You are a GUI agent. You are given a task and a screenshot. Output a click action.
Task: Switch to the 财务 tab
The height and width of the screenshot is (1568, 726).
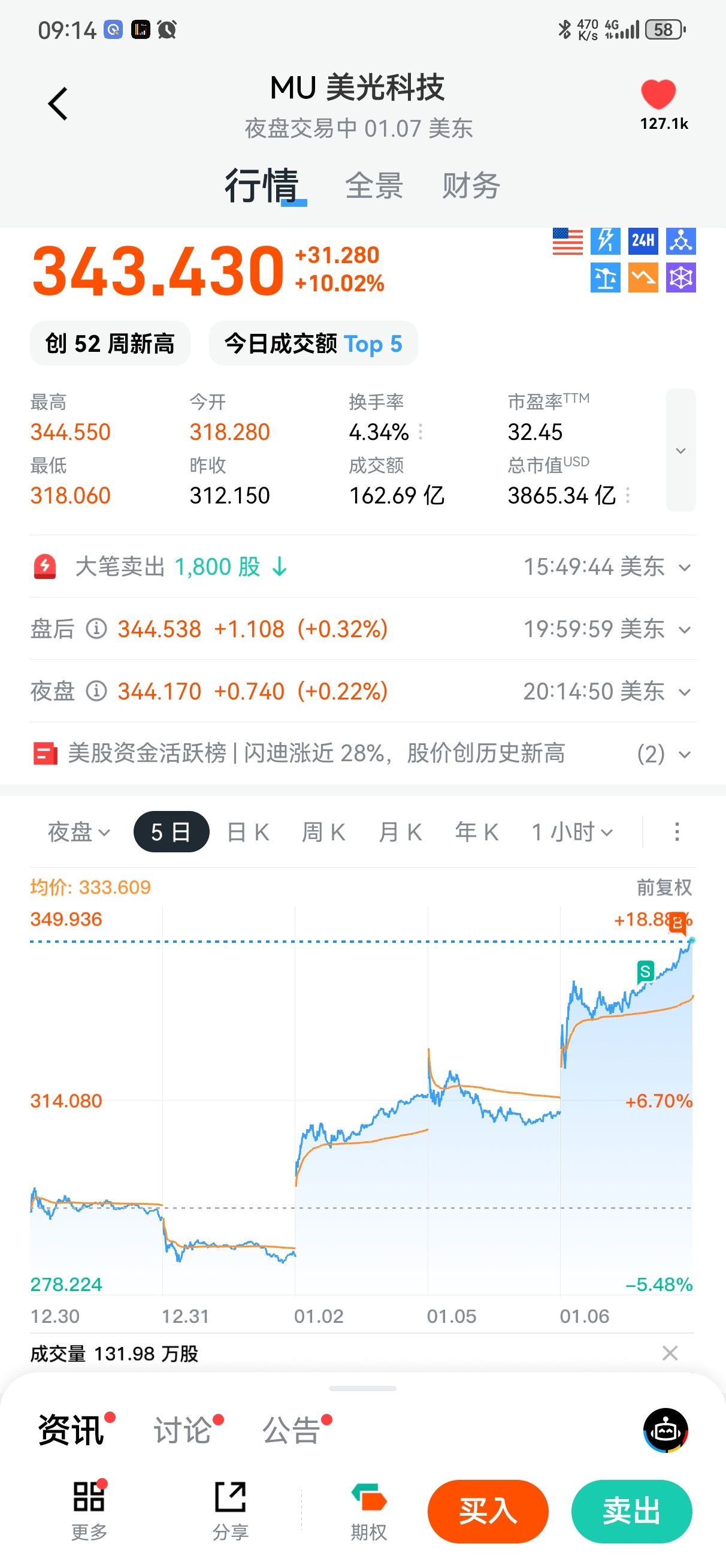470,186
